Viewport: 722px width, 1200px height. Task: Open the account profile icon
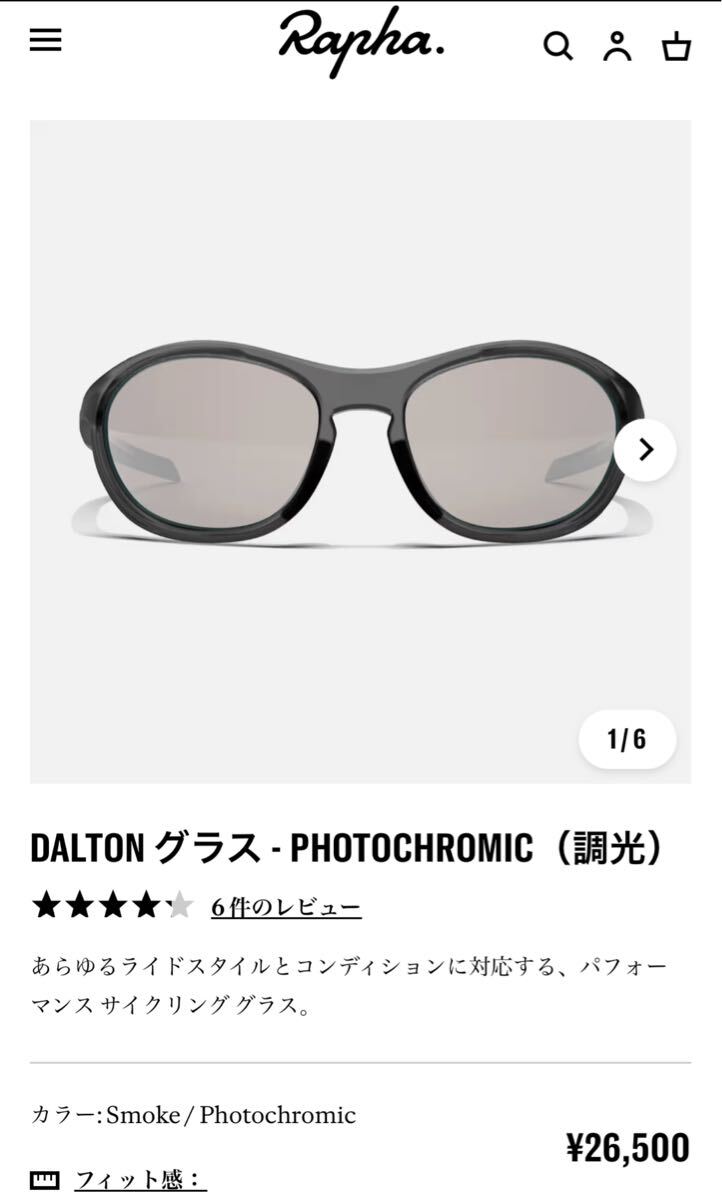click(x=617, y=46)
